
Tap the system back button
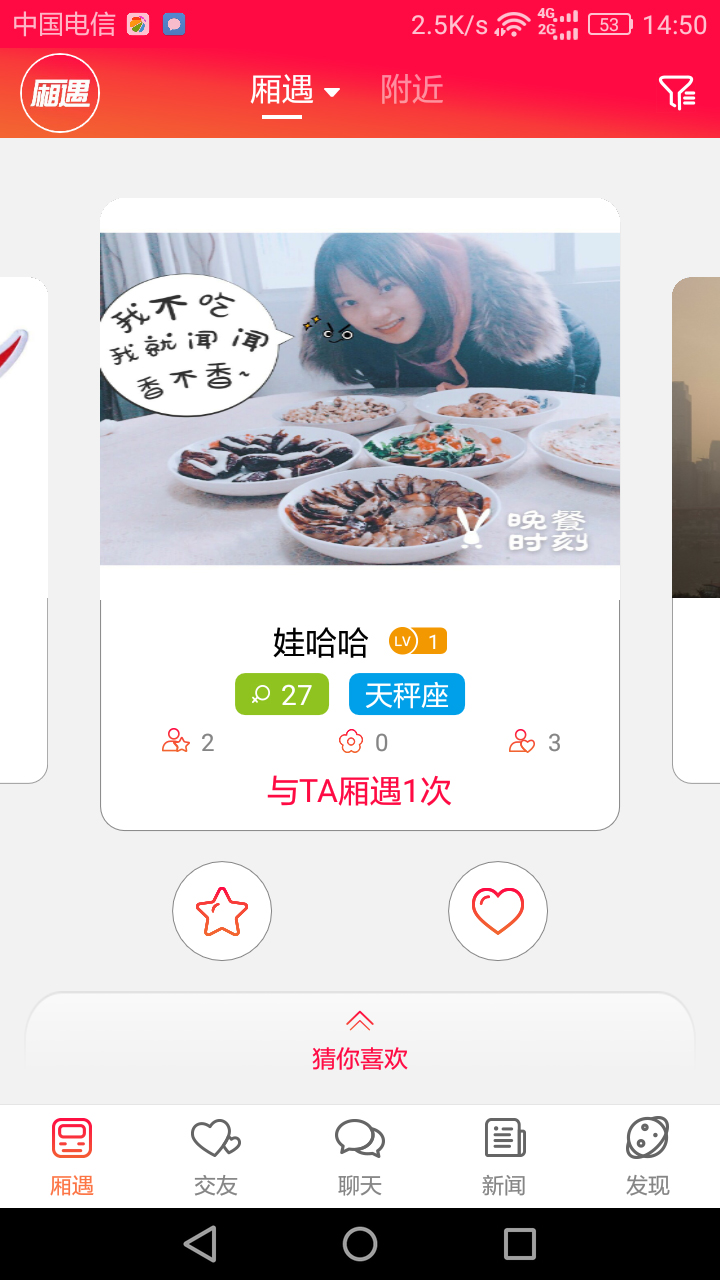[200, 1244]
